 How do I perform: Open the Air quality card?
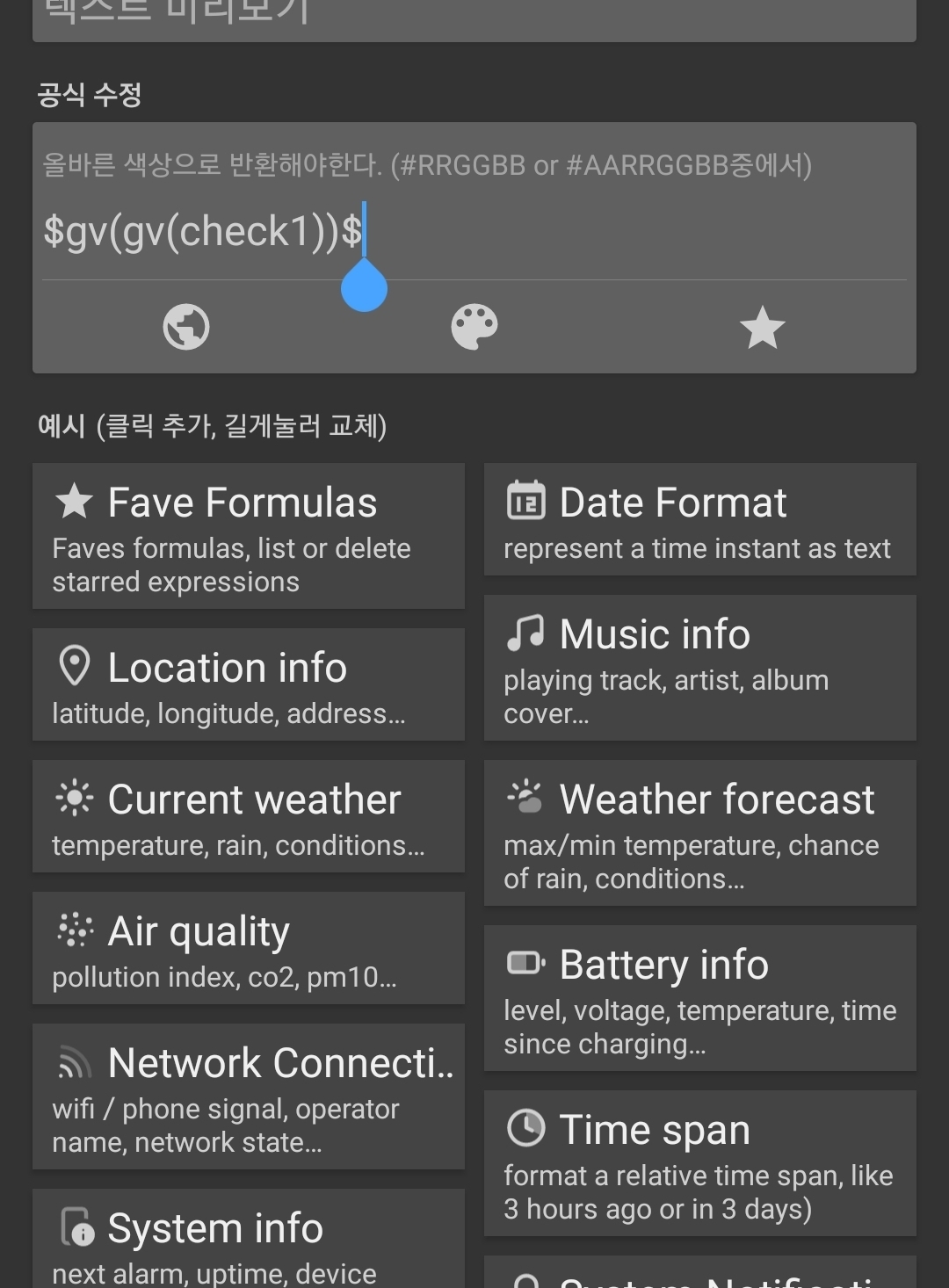[249, 948]
